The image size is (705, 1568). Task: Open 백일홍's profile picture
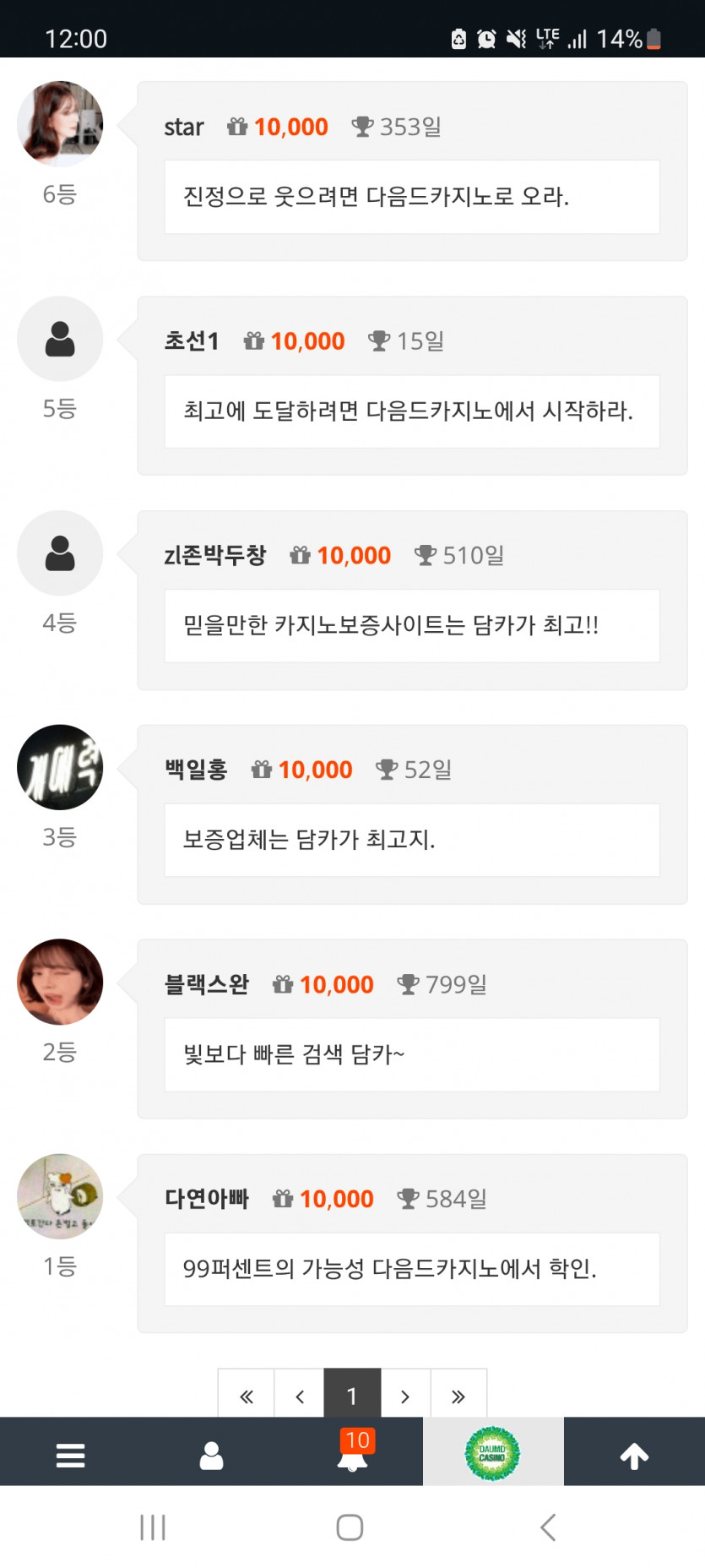[59, 767]
